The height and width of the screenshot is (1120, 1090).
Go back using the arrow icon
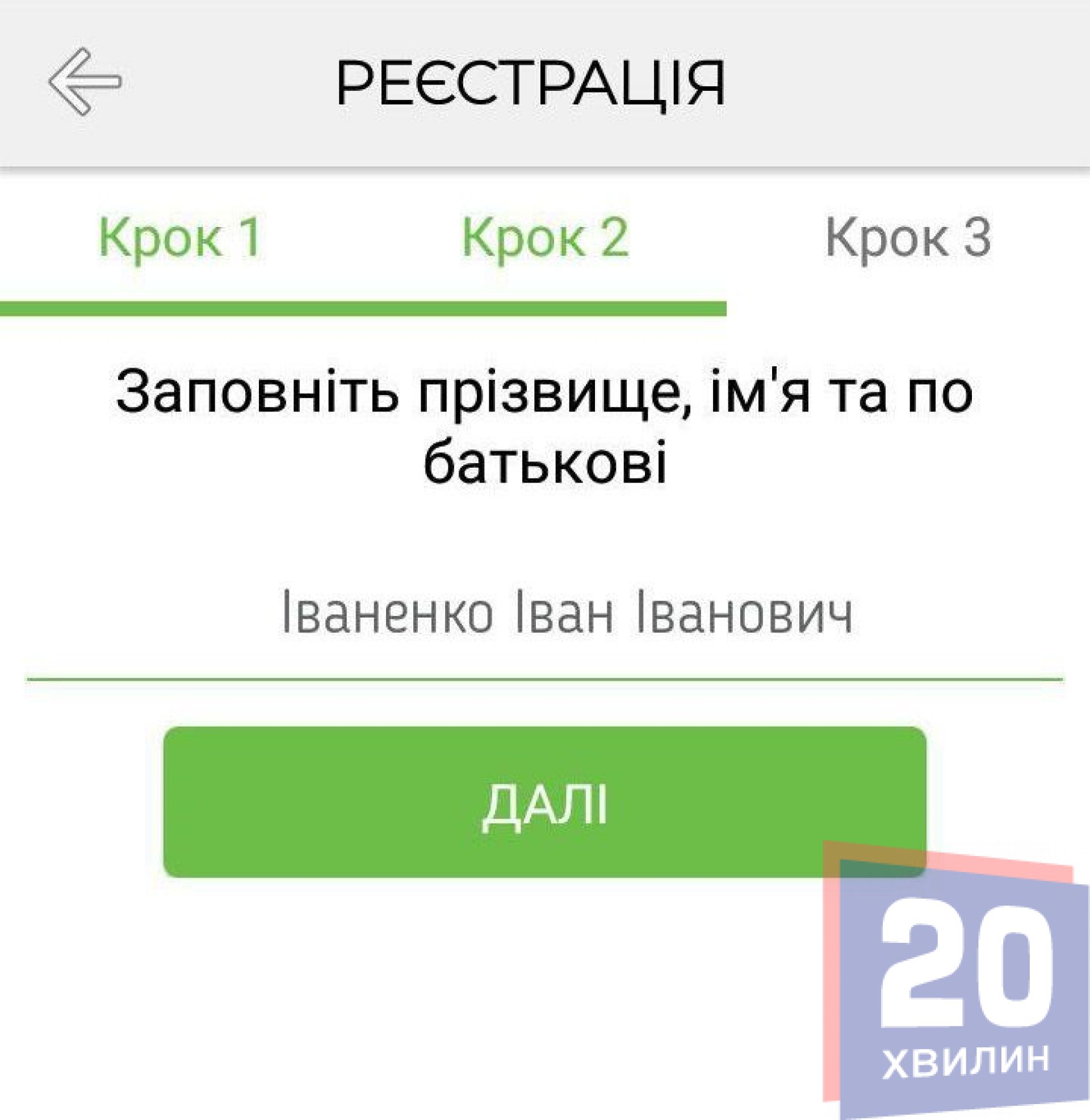tap(85, 82)
